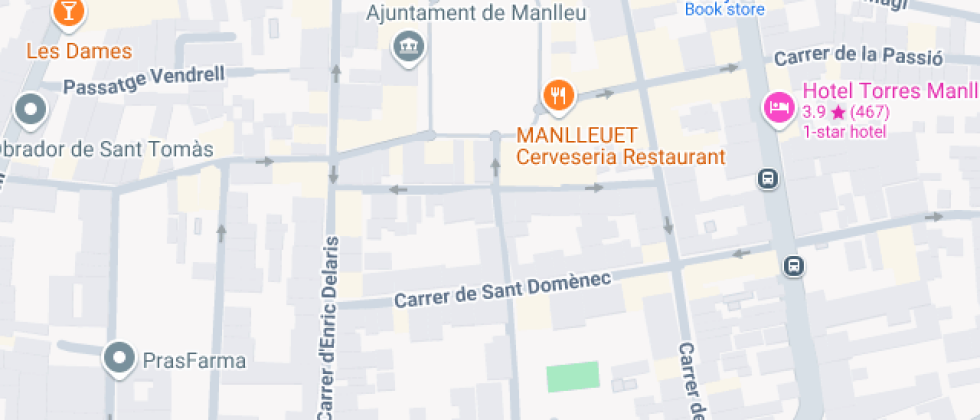Viewport: 980px width, 420px height.
Task: Tap the bus stop near Hotel Torres
Action: (768, 179)
